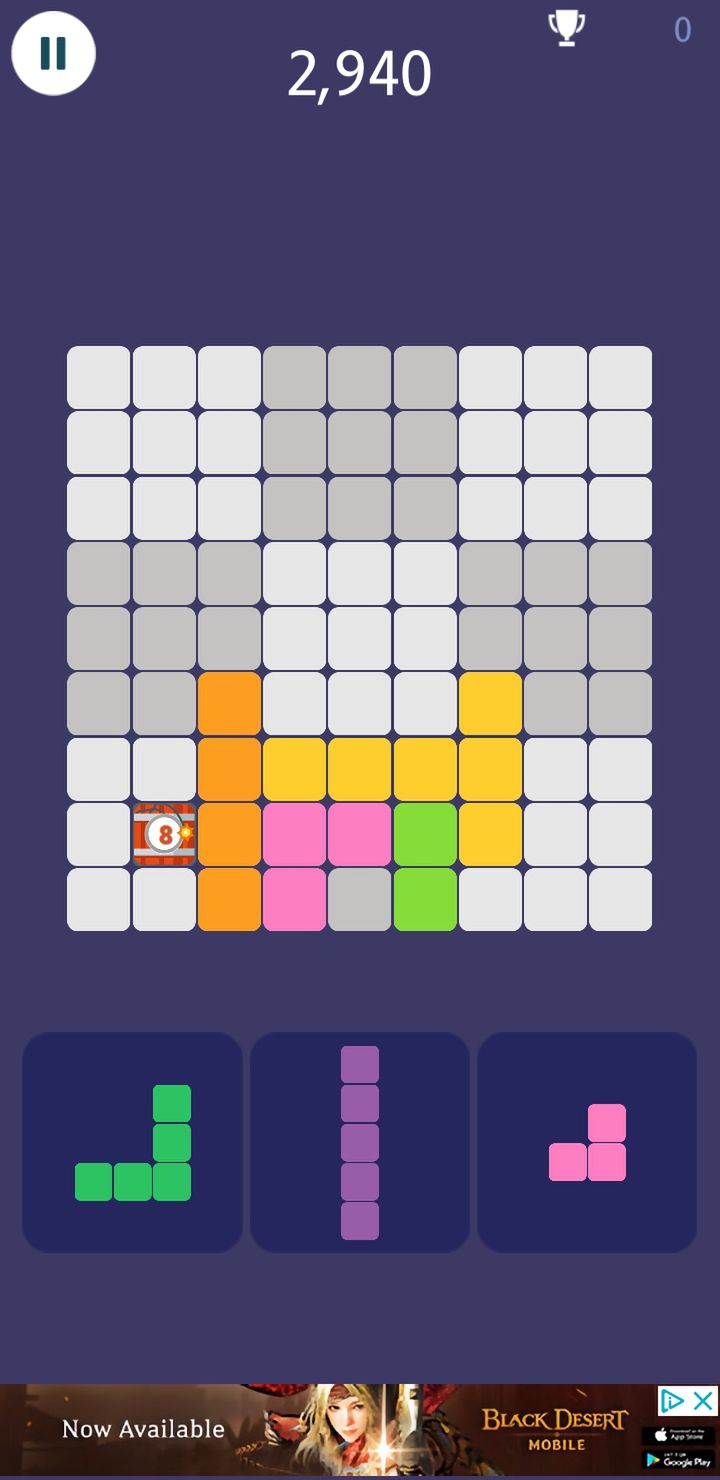Select the green L-shaped block piece
Viewport: 720px width, 1480px height.
133,1142
